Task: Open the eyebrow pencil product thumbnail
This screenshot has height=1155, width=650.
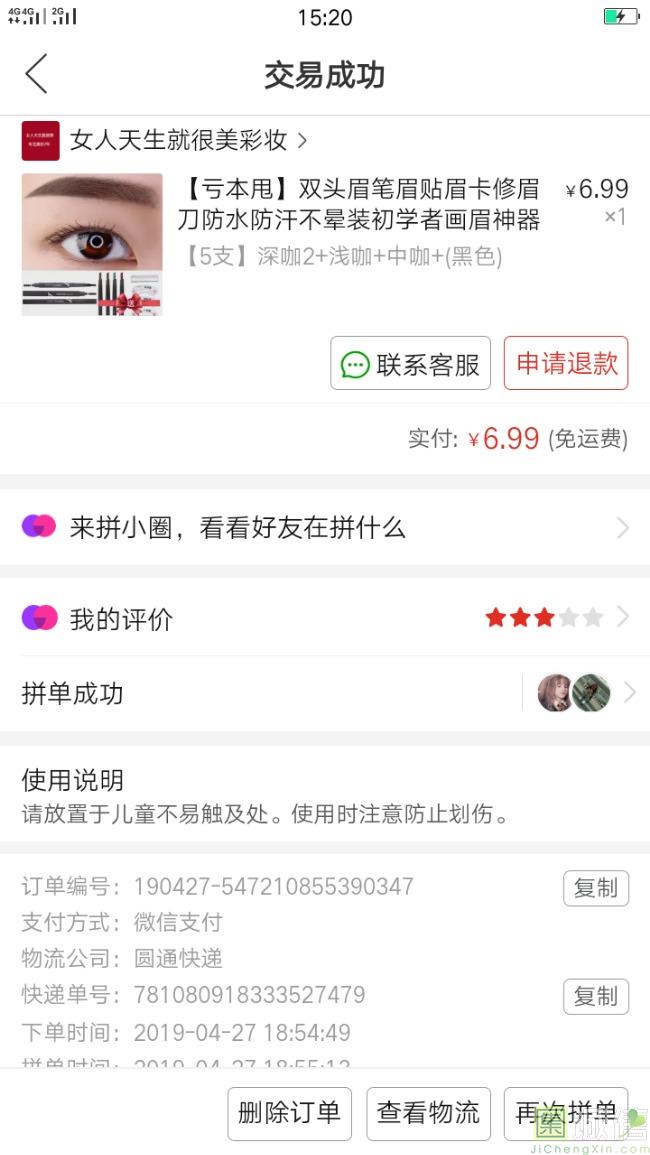Action: click(x=92, y=244)
